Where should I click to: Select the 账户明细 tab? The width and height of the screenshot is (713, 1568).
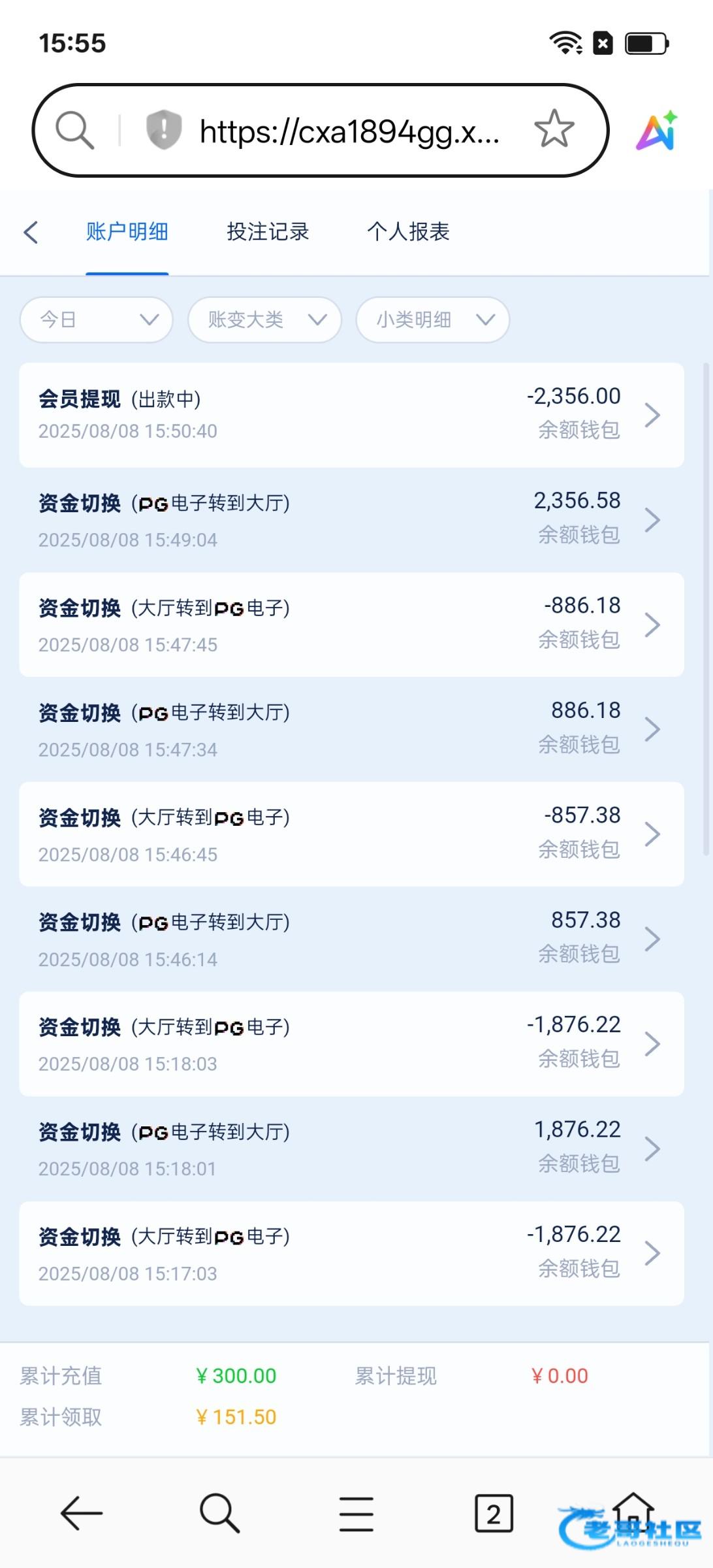(127, 232)
